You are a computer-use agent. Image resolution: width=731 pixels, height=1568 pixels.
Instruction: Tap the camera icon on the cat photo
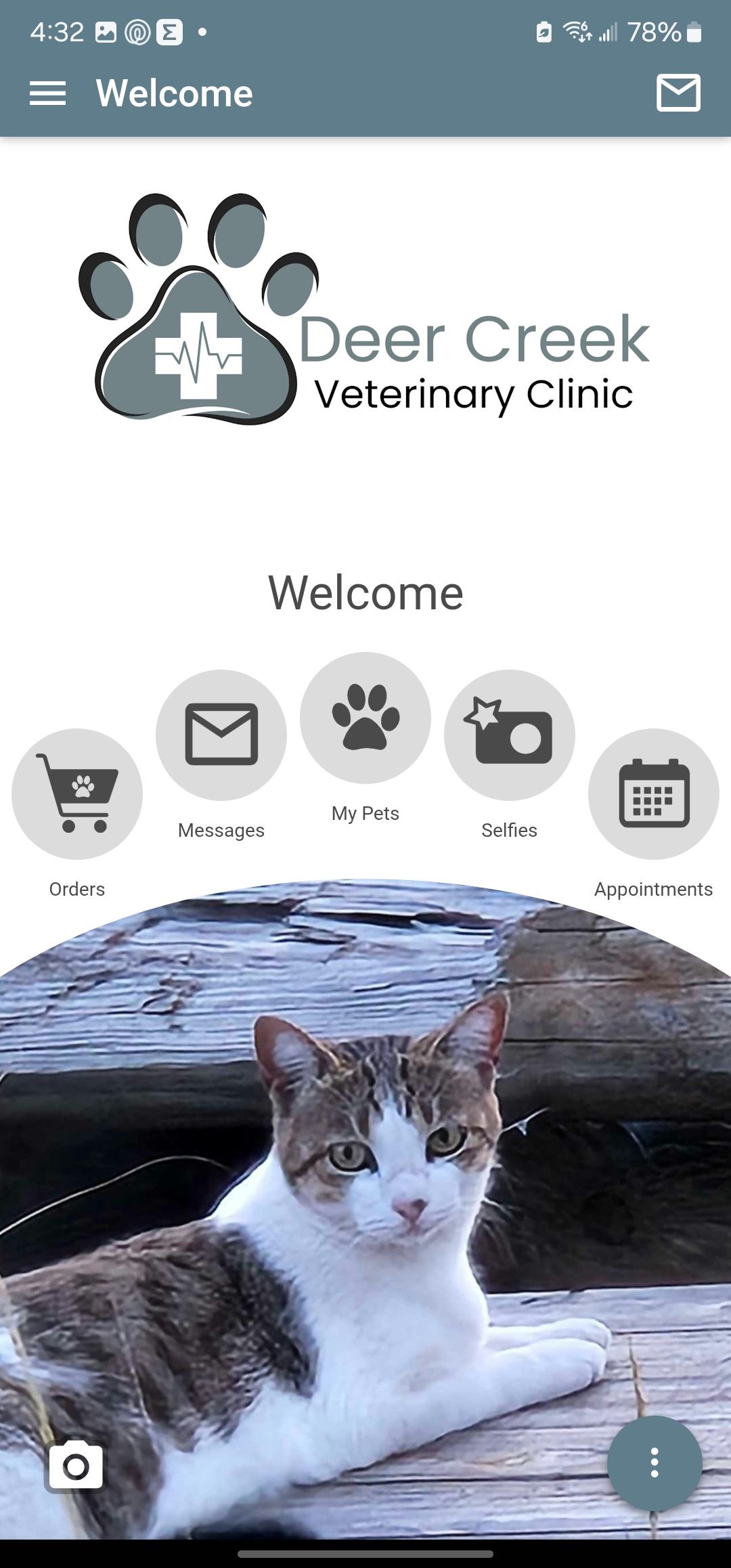click(x=76, y=1466)
